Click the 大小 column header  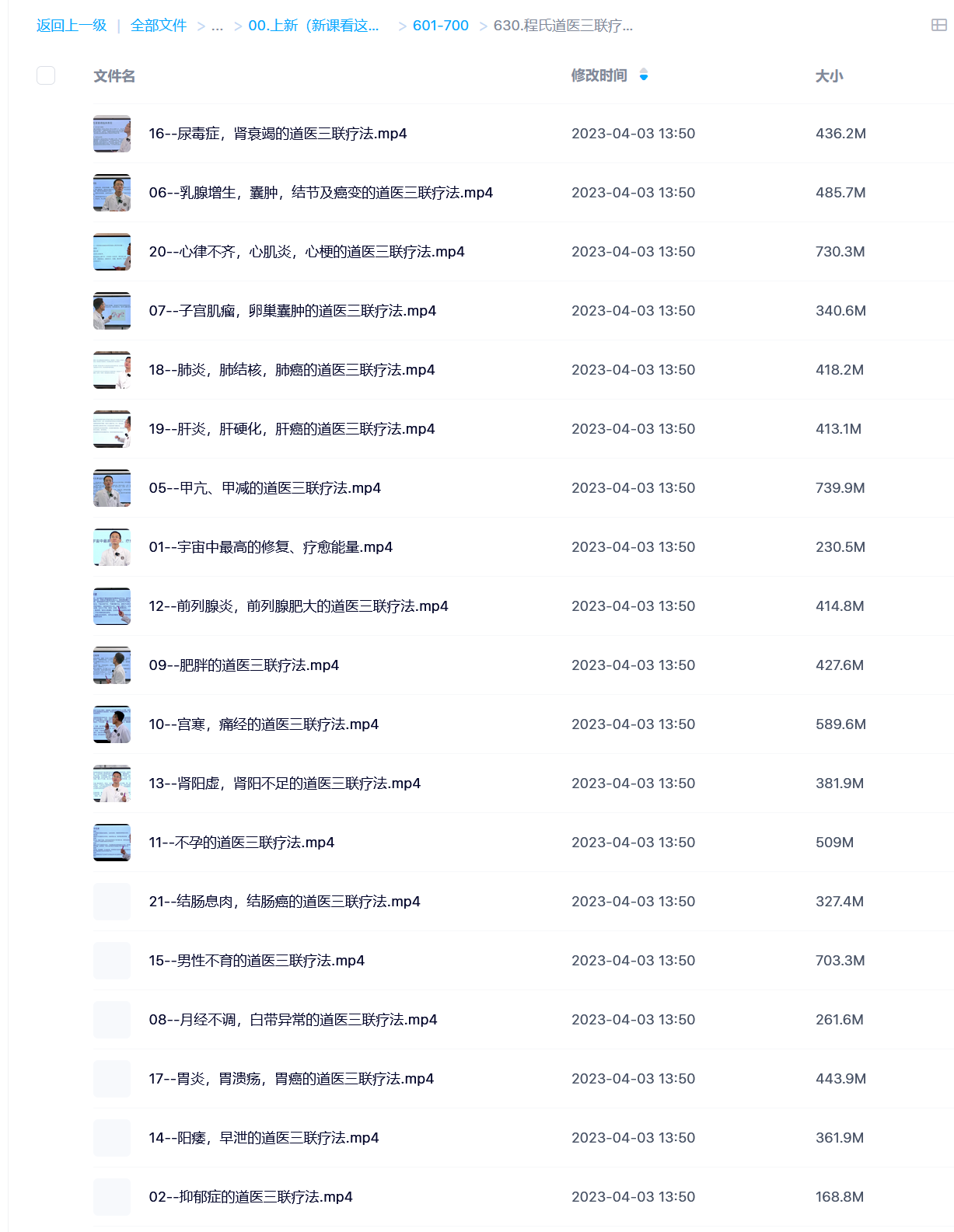pos(829,76)
